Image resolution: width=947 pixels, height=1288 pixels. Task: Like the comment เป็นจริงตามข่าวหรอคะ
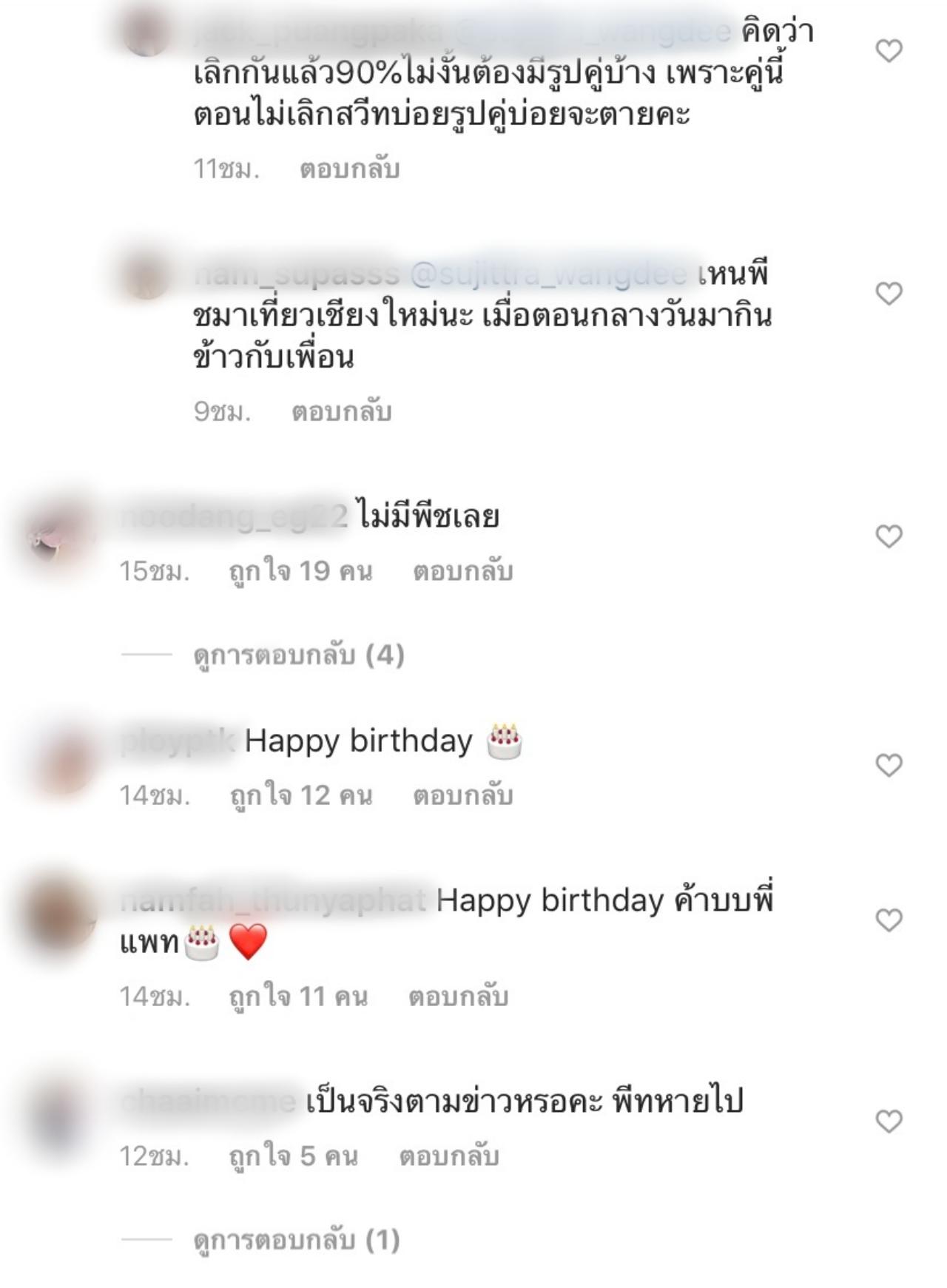[889, 1122]
